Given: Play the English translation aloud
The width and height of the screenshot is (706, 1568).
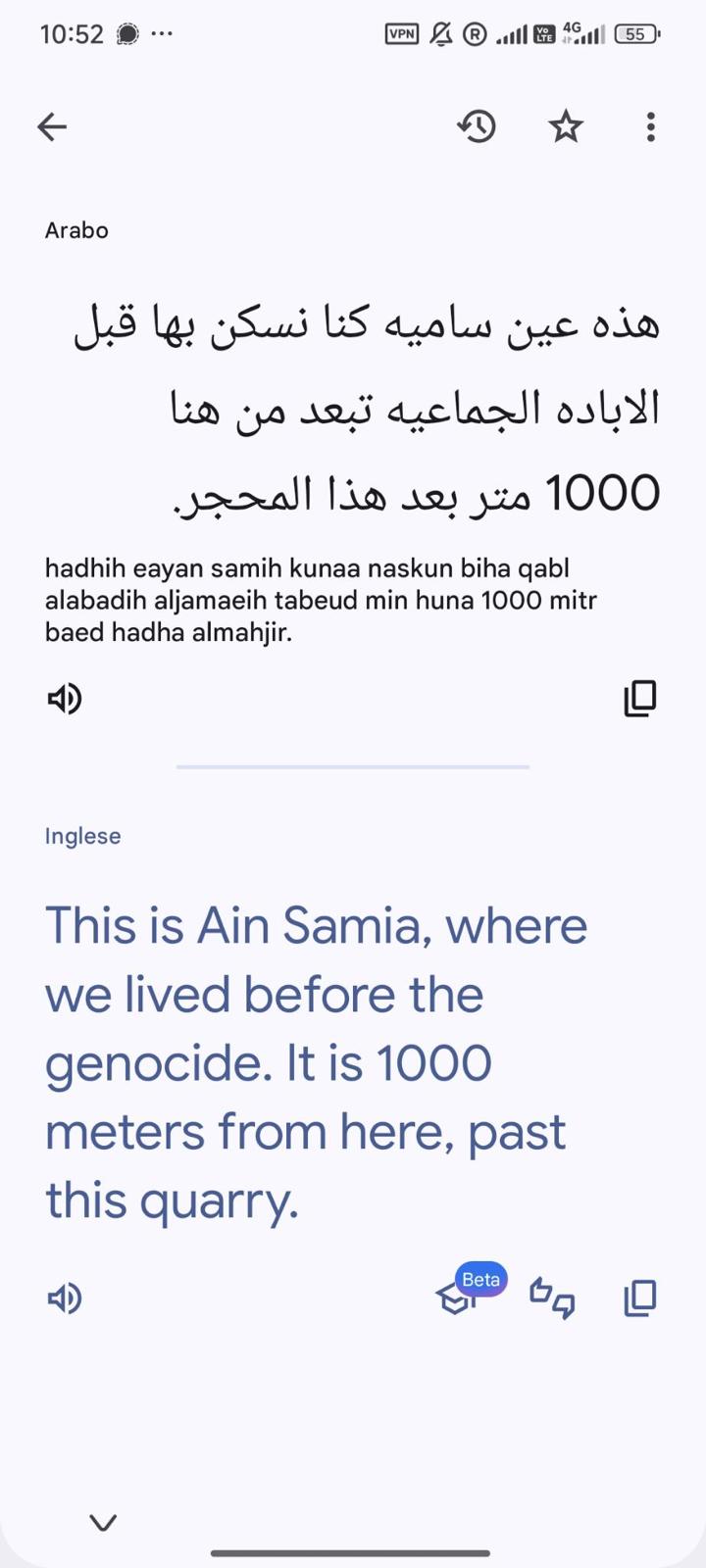Looking at the screenshot, I should (x=65, y=1298).
